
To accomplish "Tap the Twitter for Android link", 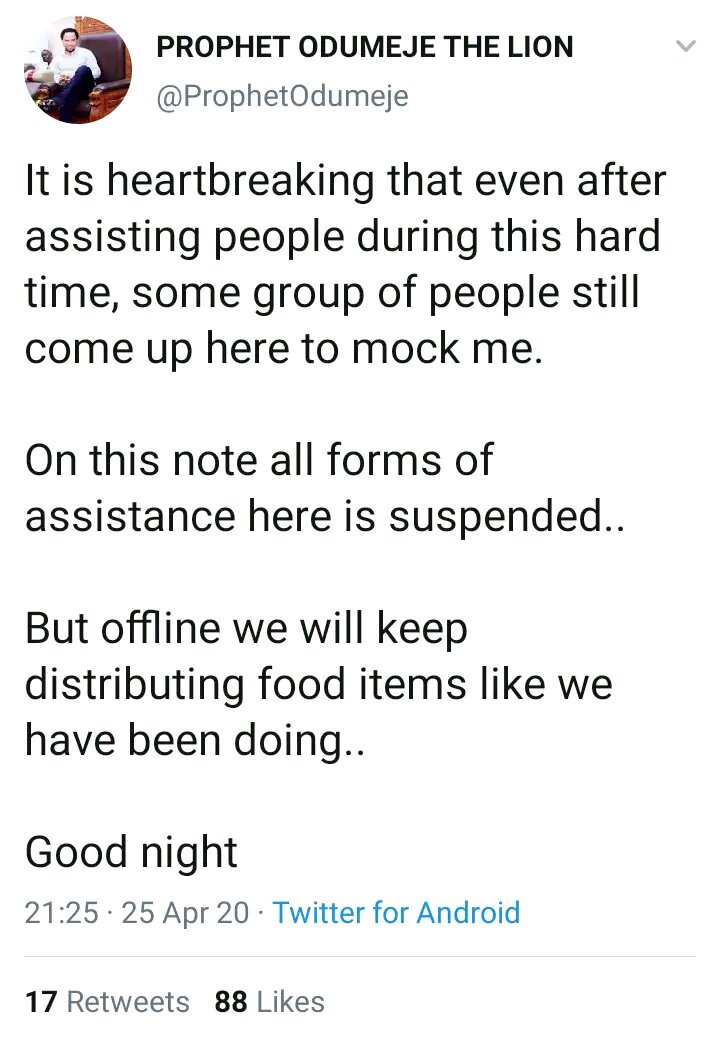I will tap(396, 912).
